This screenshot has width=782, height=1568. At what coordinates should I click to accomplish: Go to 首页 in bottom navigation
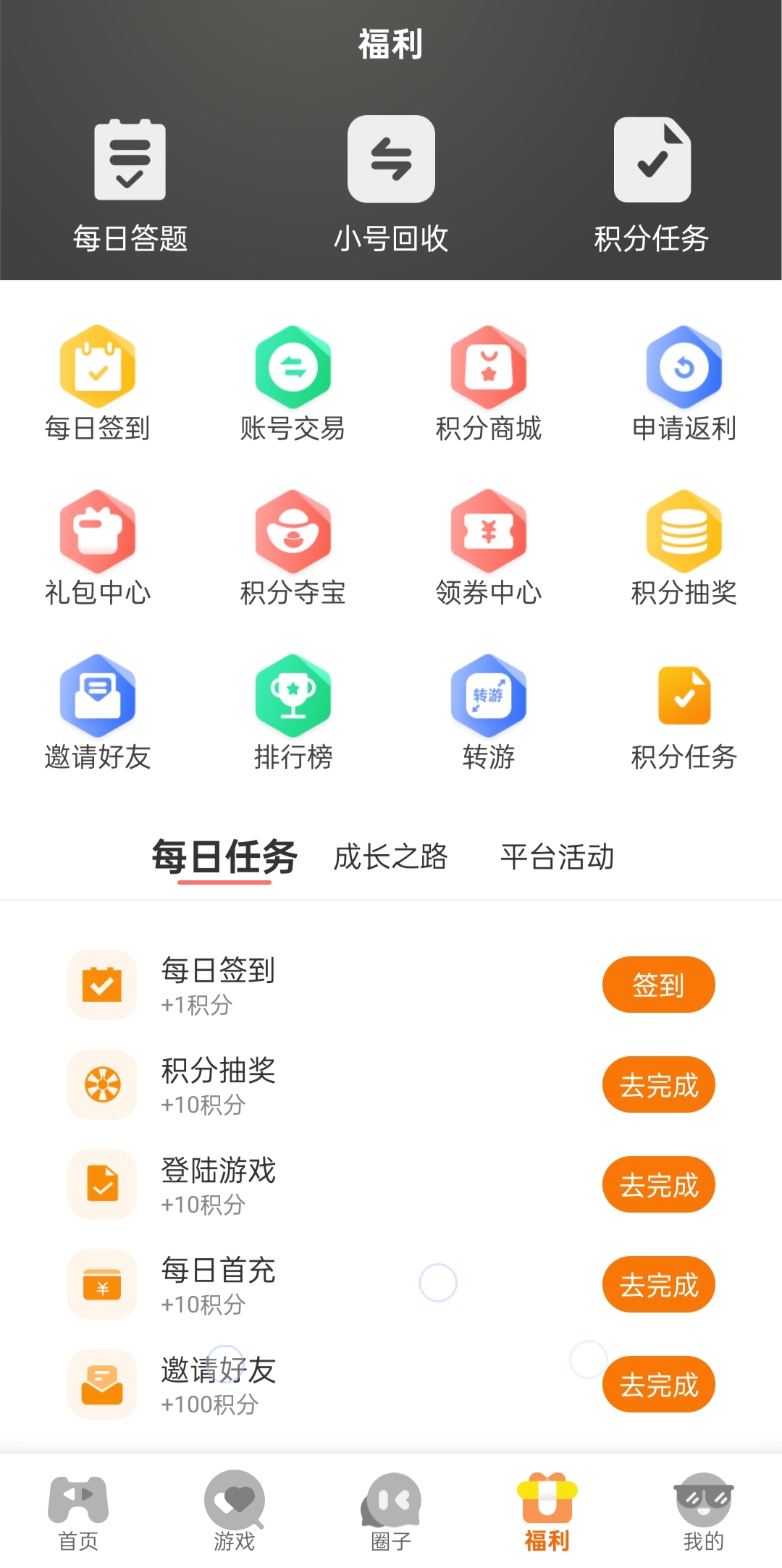pos(78,1512)
